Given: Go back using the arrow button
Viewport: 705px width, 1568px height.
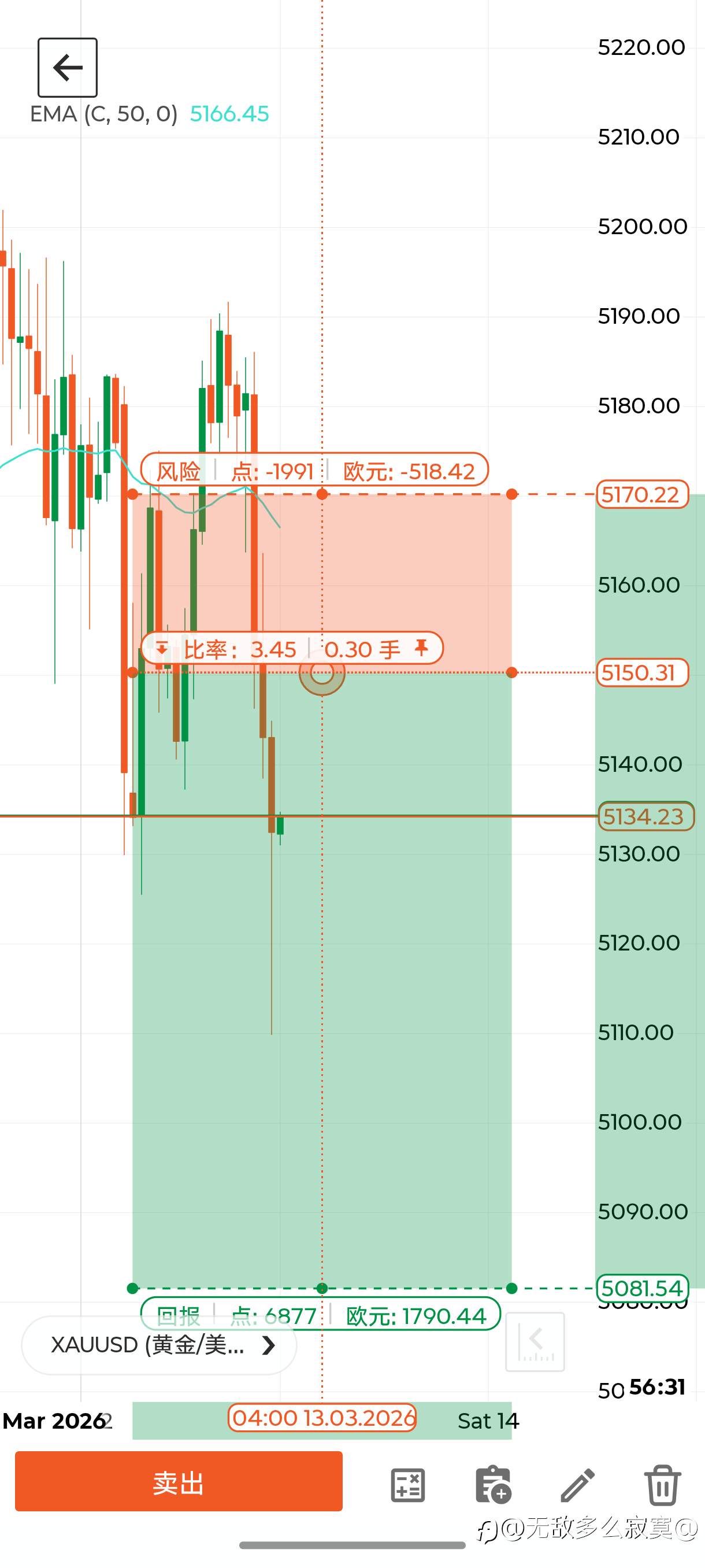Looking at the screenshot, I should click(x=68, y=68).
